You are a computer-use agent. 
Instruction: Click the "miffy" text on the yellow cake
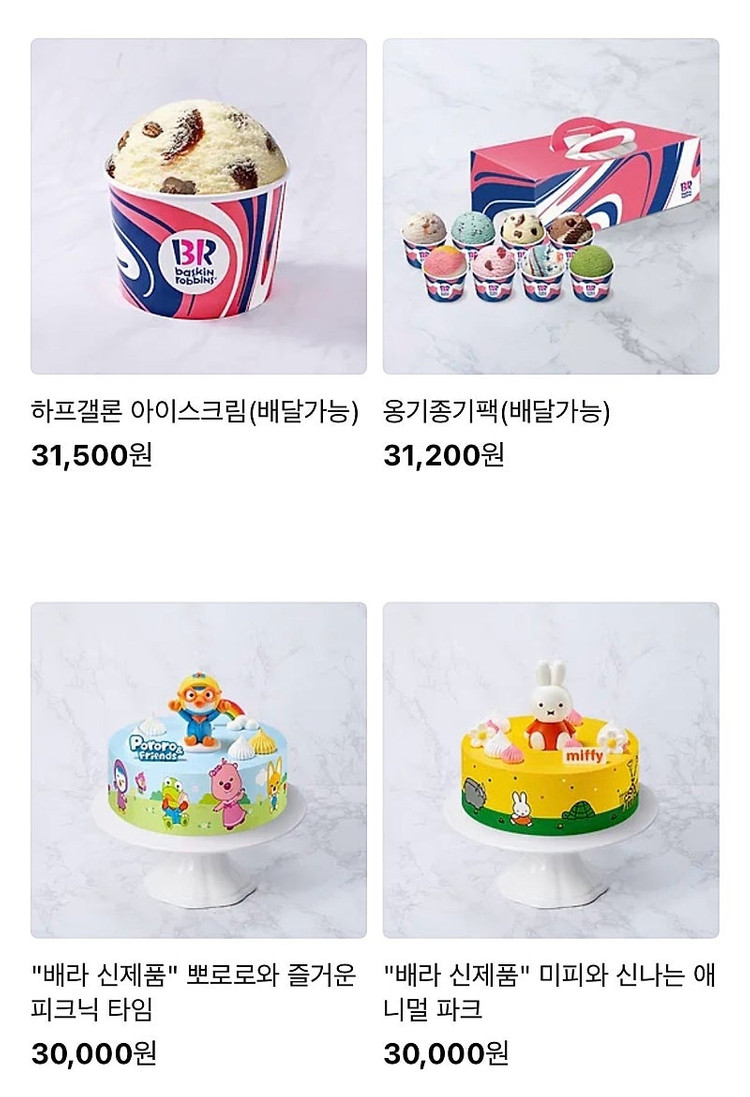584,756
